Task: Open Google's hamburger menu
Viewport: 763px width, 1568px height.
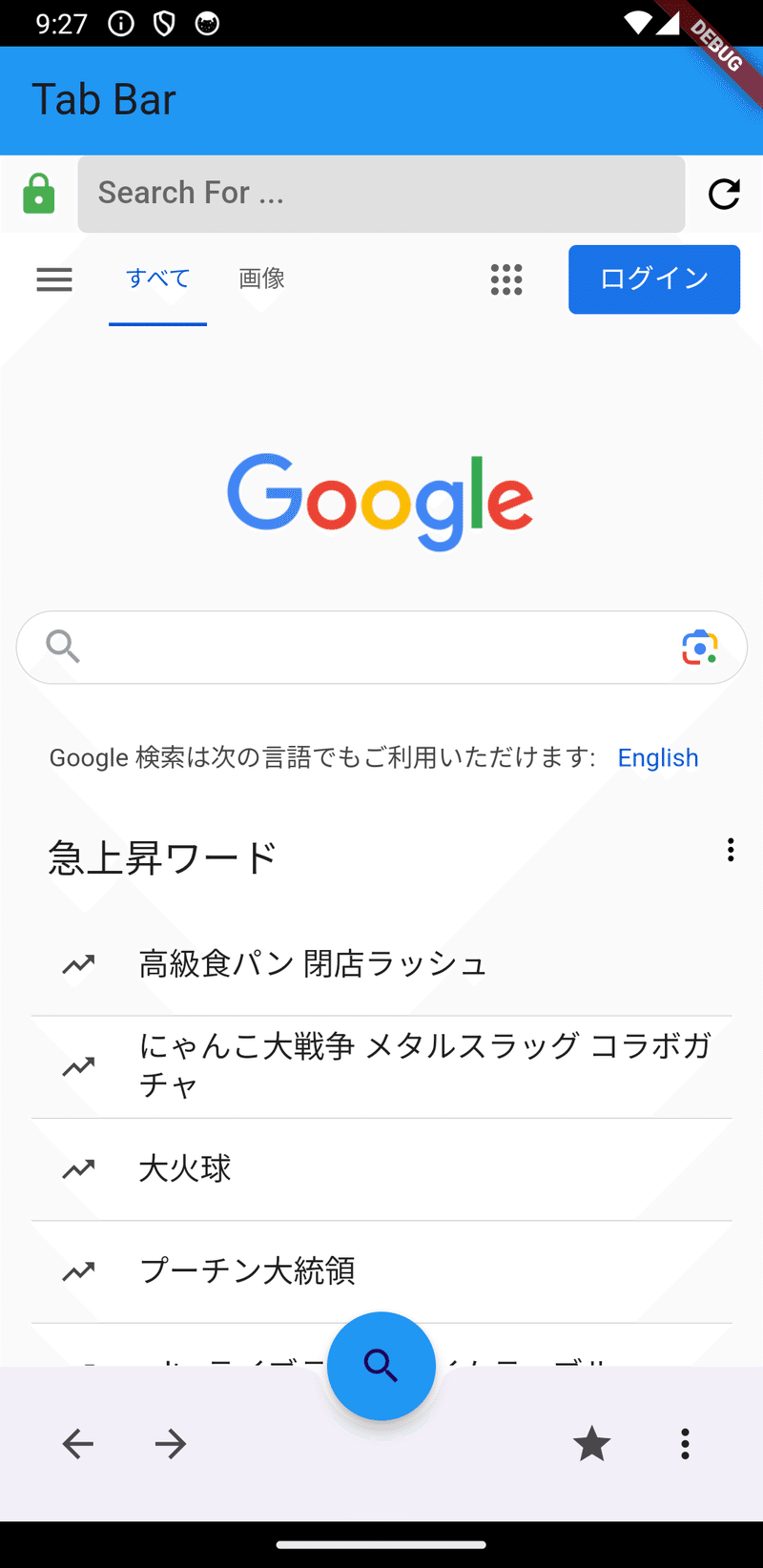Action: [x=54, y=279]
